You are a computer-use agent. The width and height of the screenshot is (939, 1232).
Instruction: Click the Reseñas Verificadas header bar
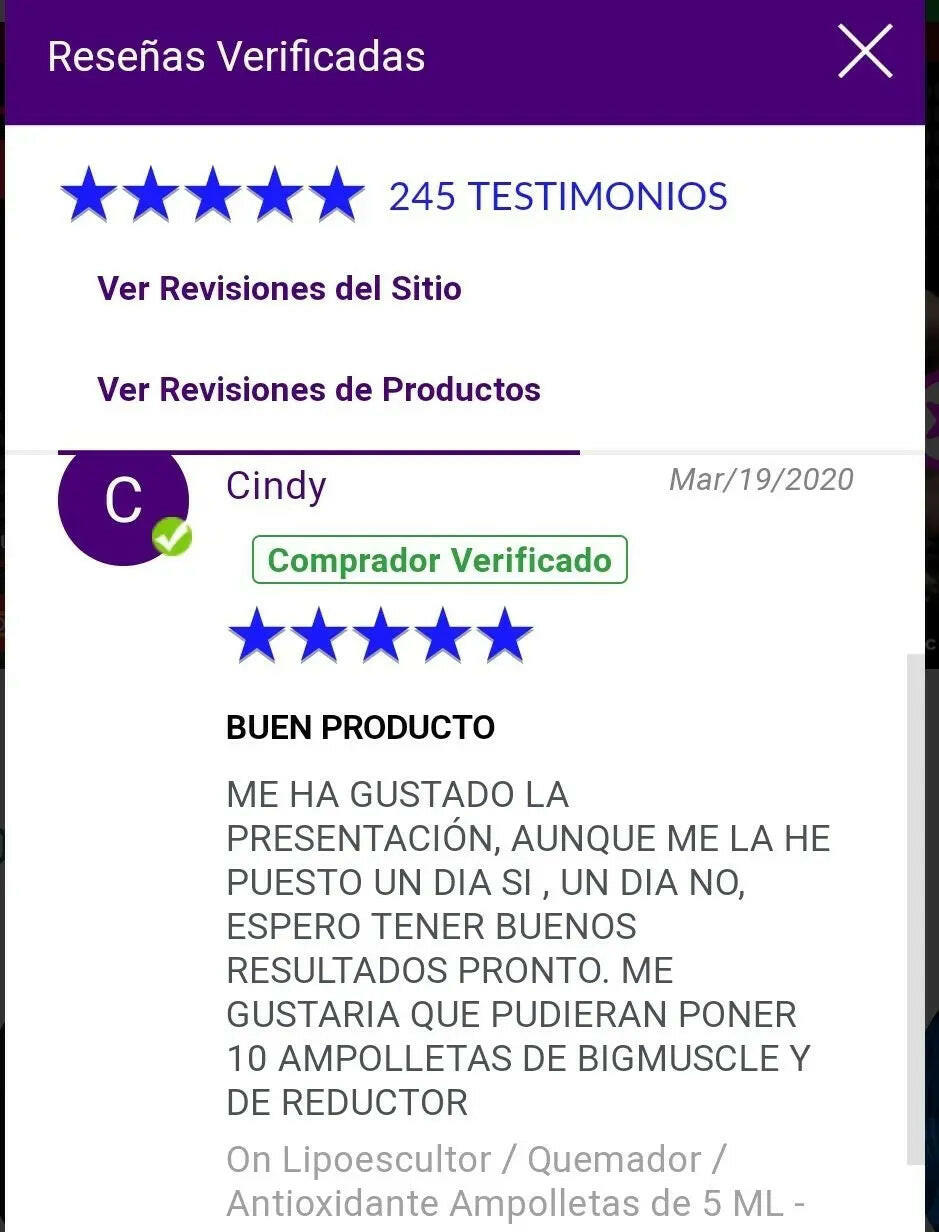(x=237, y=57)
